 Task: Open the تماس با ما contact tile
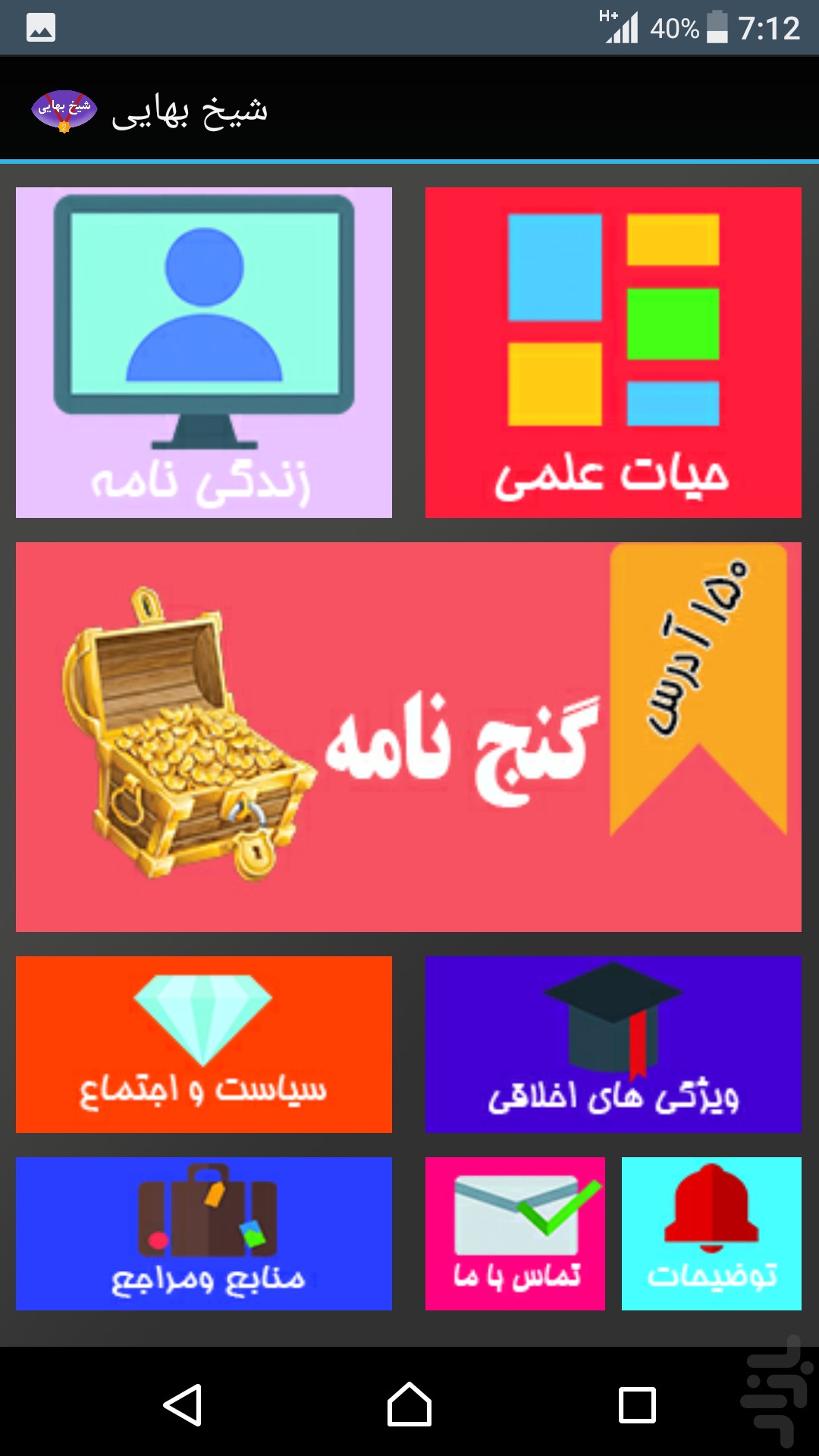click(x=515, y=1233)
